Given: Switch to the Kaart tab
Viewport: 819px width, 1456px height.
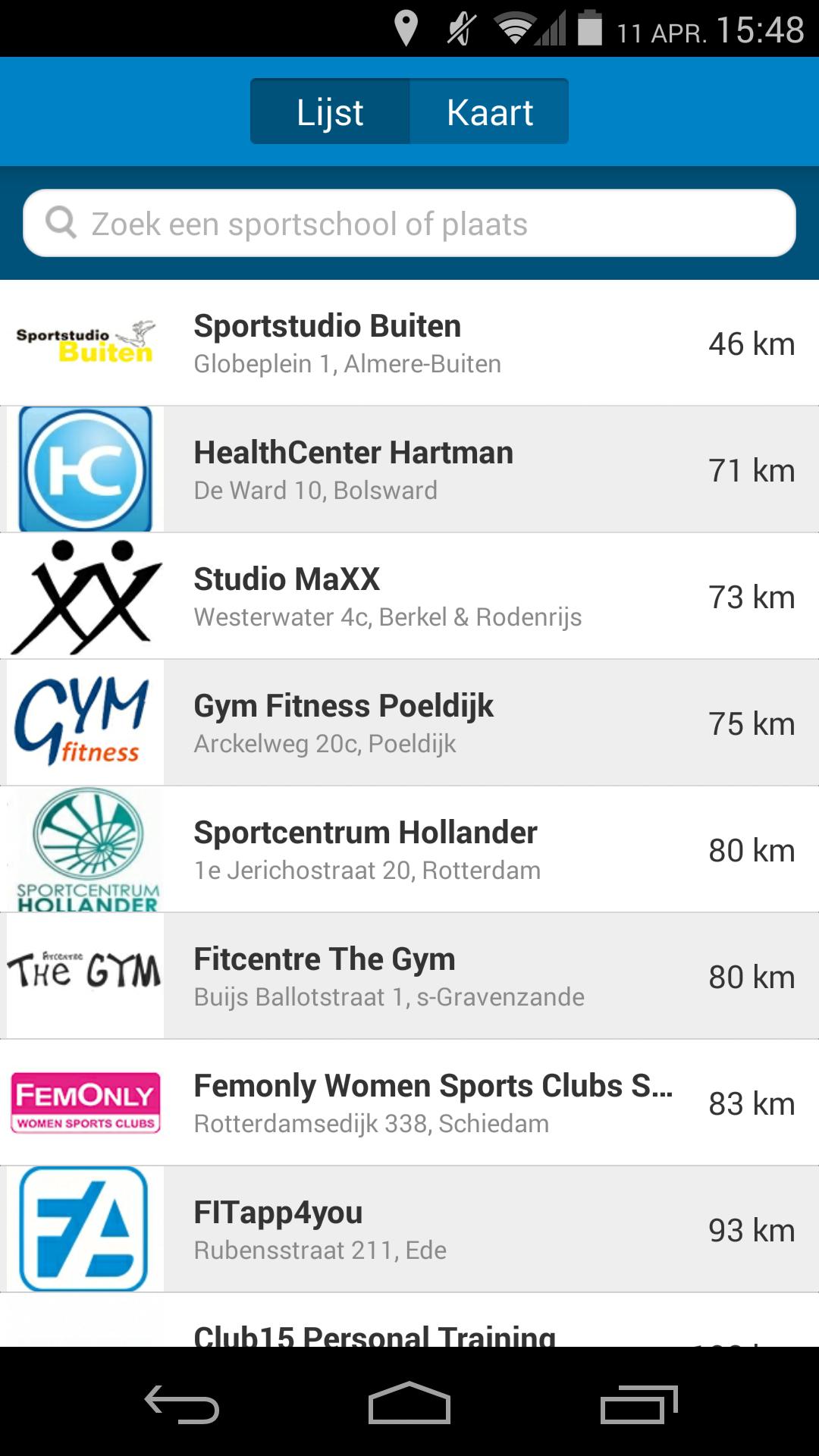Looking at the screenshot, I should (489, 111).
